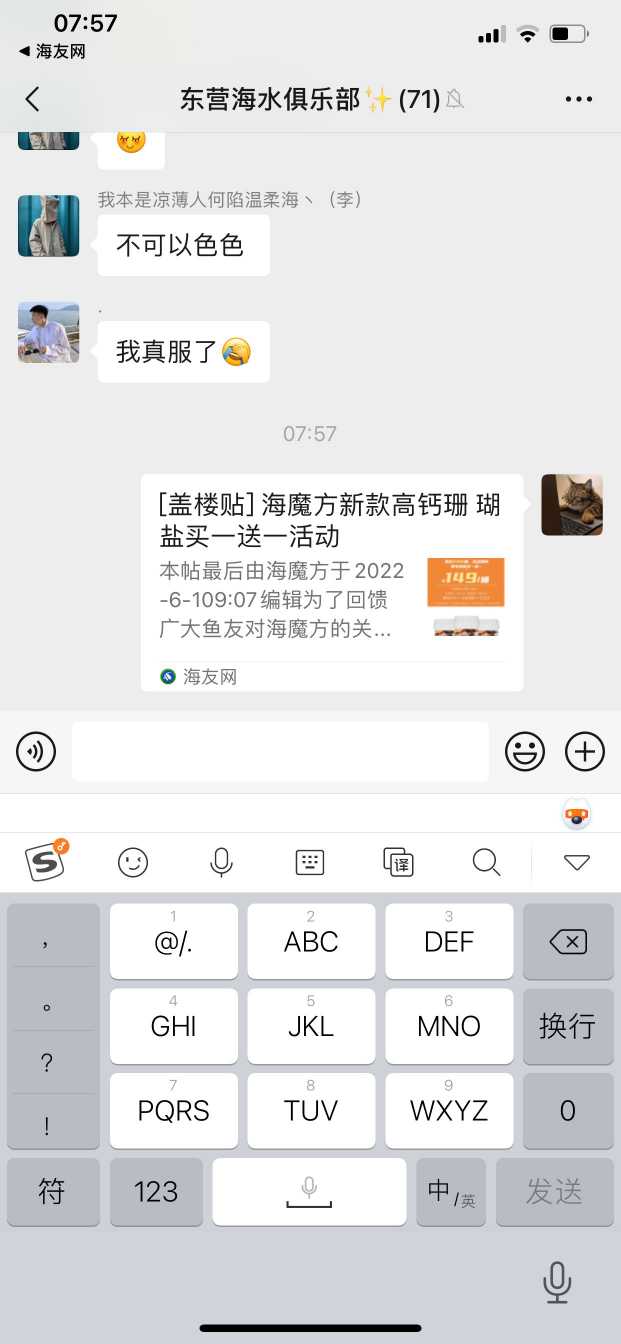Viewport: 621px width, 1344px height.
Task: Open my own cat avatar profile
Action: coord(572,505)
